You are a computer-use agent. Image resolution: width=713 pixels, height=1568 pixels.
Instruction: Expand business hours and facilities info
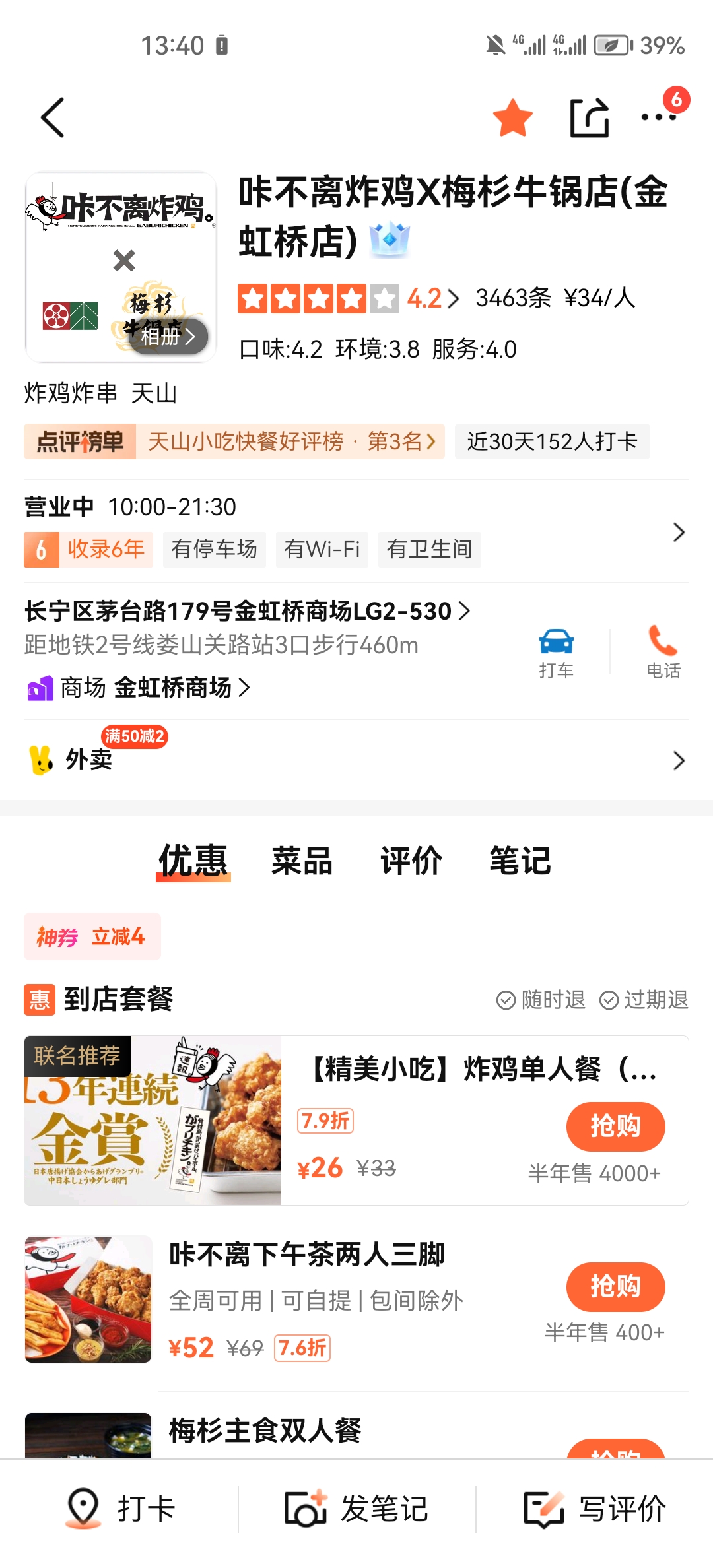678,532
